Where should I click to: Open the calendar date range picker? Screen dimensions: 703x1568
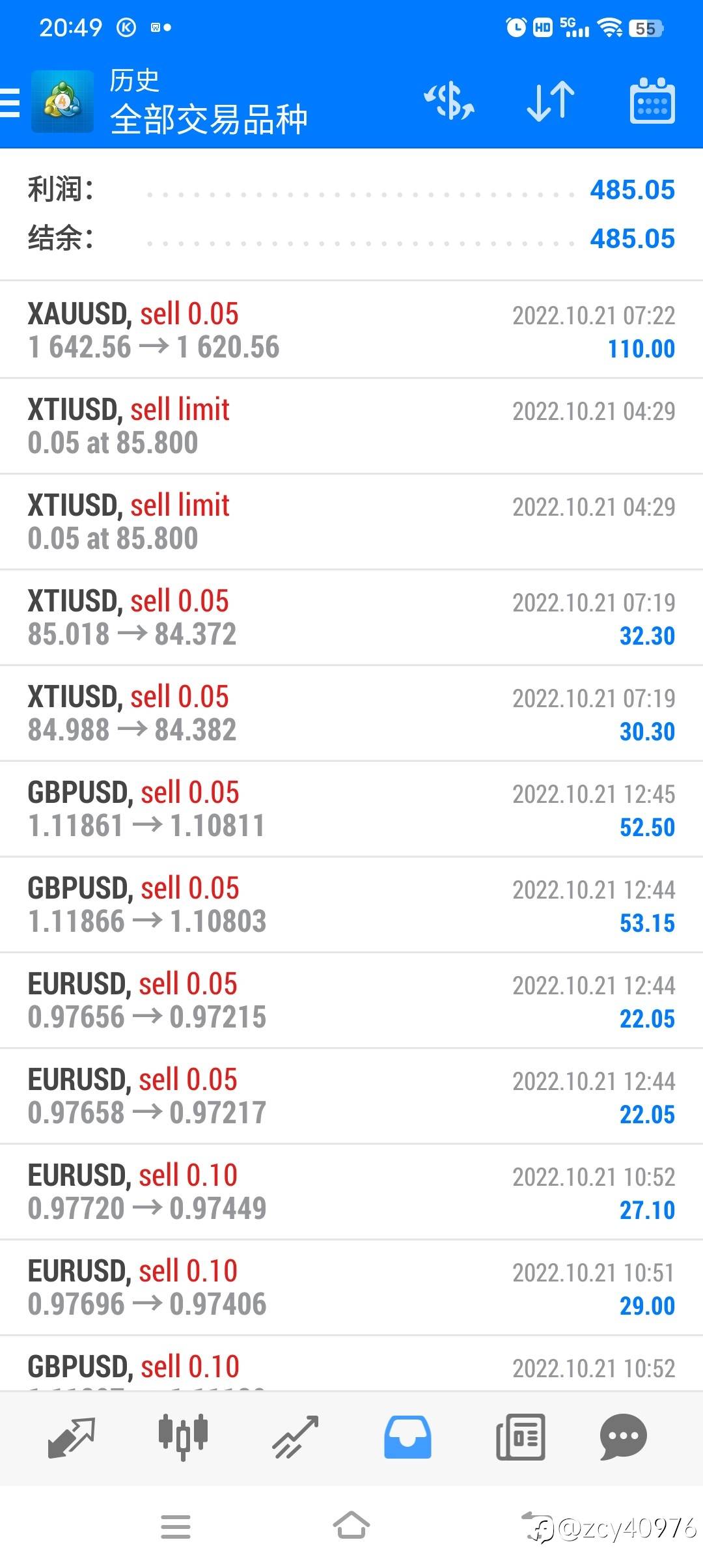click(x=652, y=102)
